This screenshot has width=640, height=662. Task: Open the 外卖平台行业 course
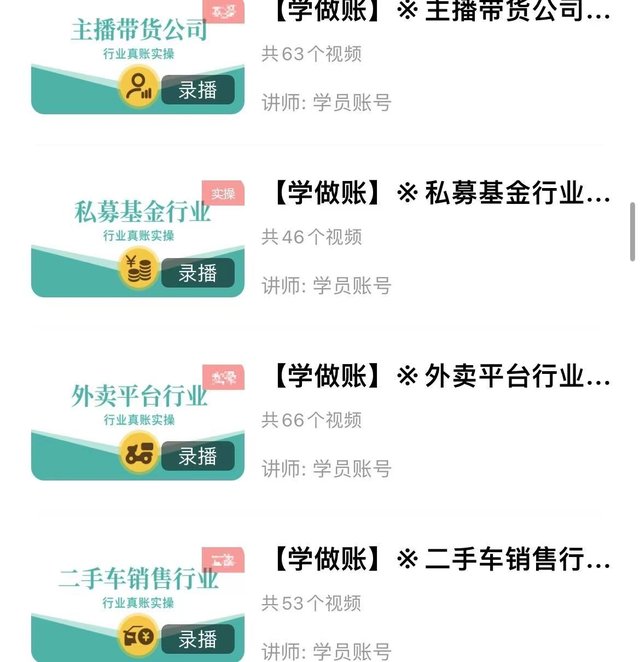click(x=440, y=376)
